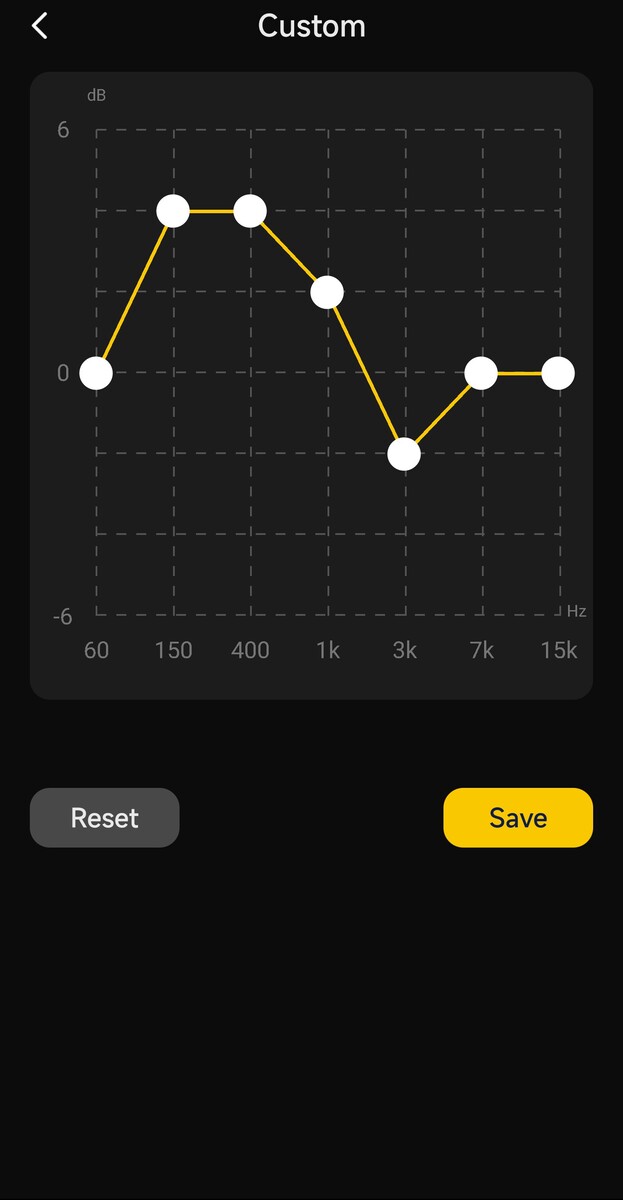Image resolution: width=623 pixels, height=1200 pixels.
Task: Go back from Custom equalizer
Action: 40,26
